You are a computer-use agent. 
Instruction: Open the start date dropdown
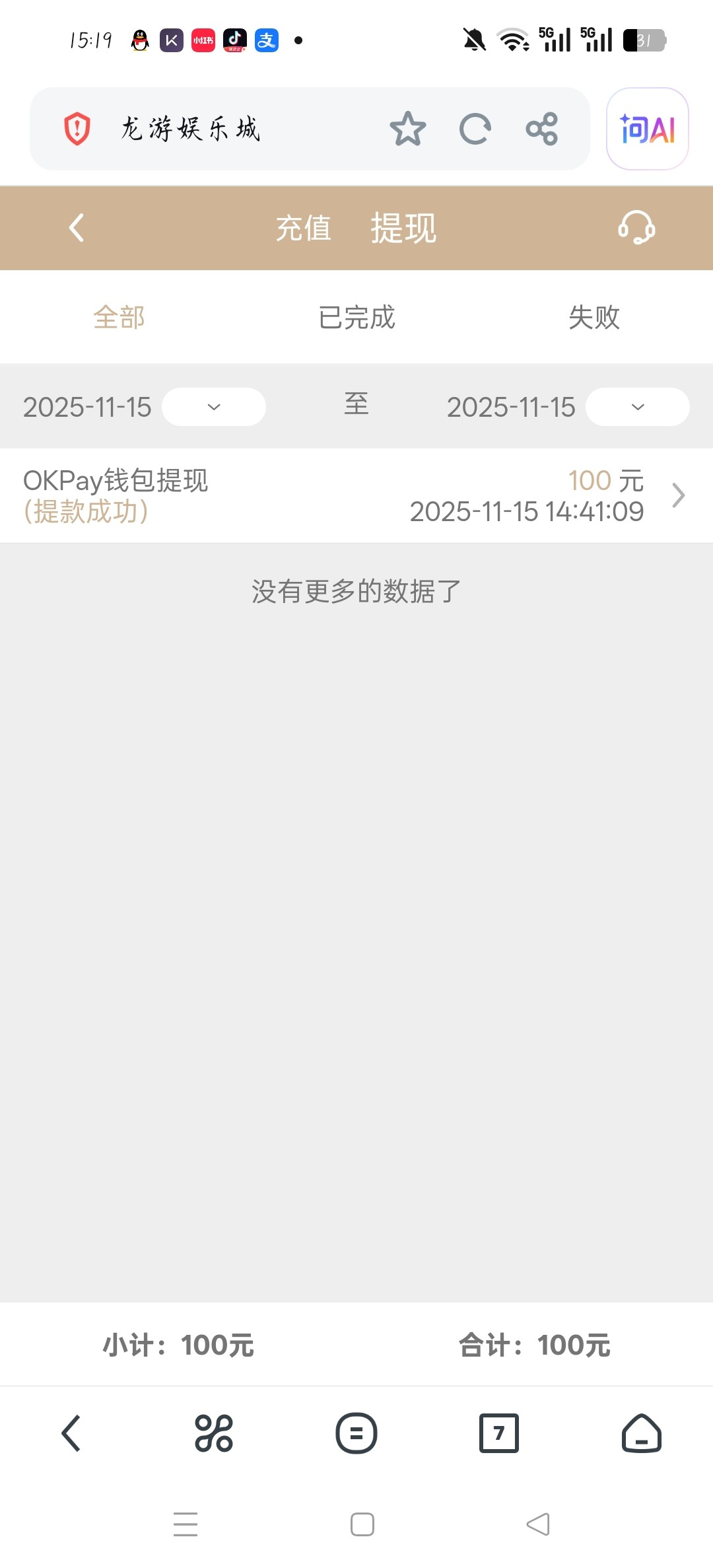(x=214, y=407)
